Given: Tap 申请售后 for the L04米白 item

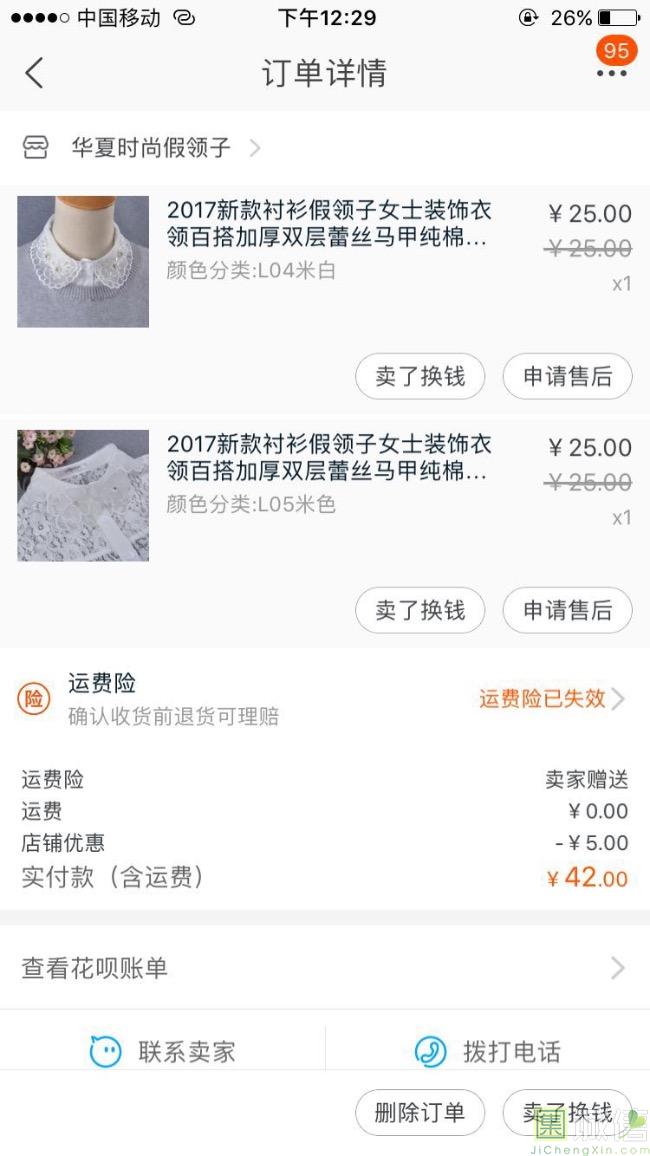Looking at the screenshot, I should click(567, 376).
